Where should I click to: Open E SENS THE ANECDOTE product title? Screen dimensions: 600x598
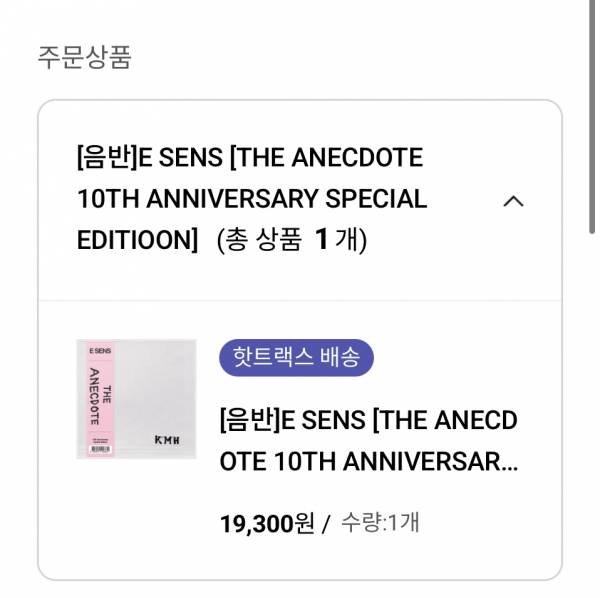(x=368, y=442)
